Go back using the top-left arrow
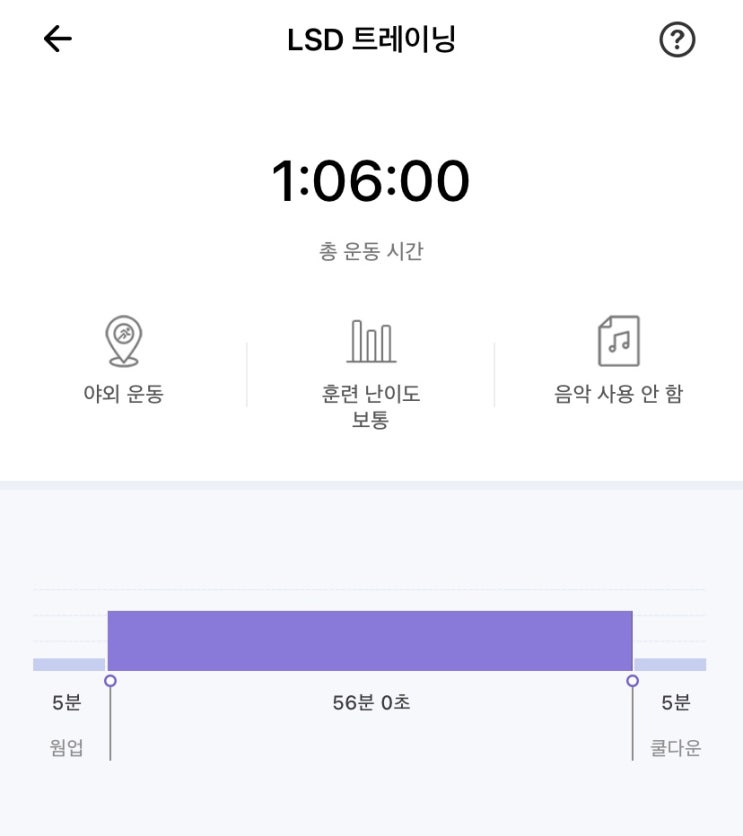The height and width of the screenshot is (836, 743). (58, 39)
